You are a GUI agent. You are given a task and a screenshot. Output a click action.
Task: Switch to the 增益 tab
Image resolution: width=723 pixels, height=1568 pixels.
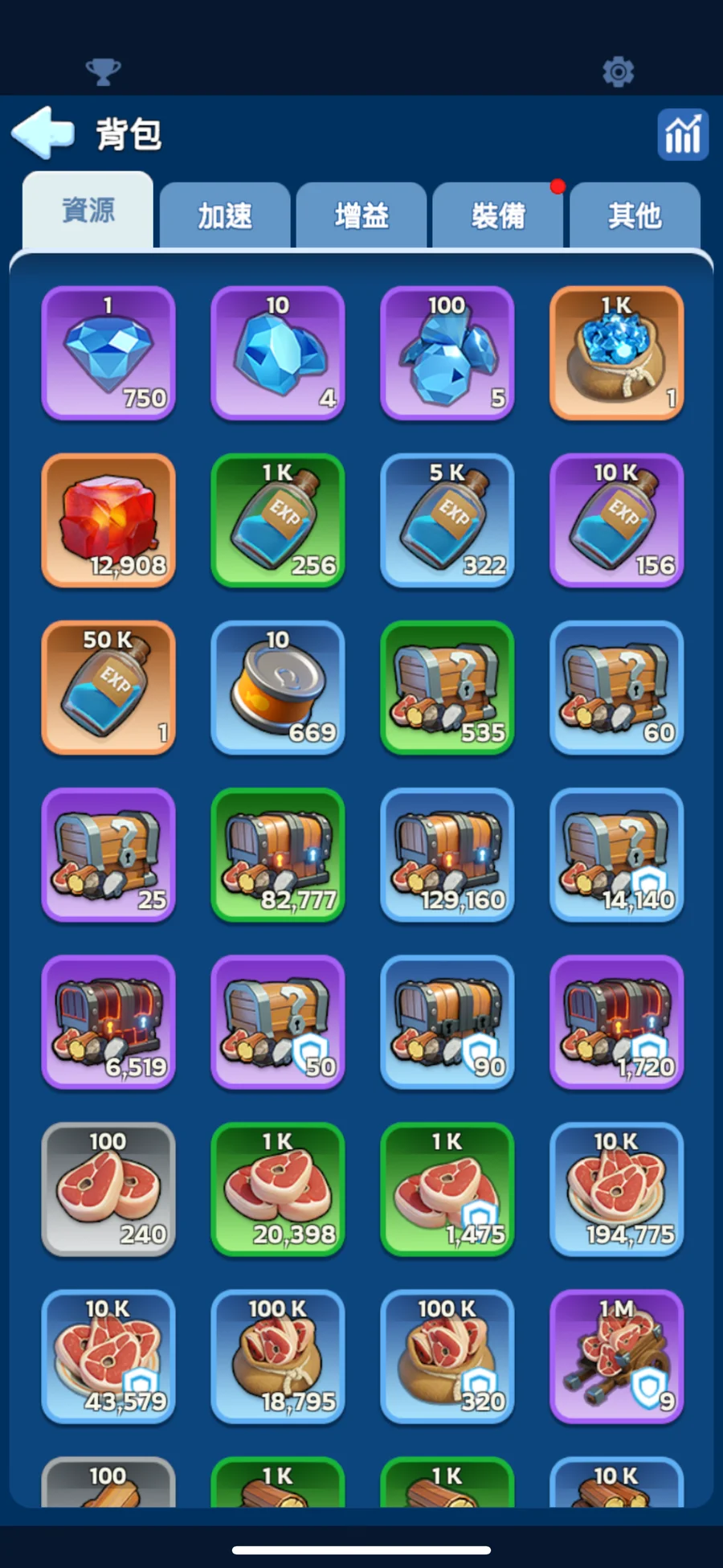[361, 215]
